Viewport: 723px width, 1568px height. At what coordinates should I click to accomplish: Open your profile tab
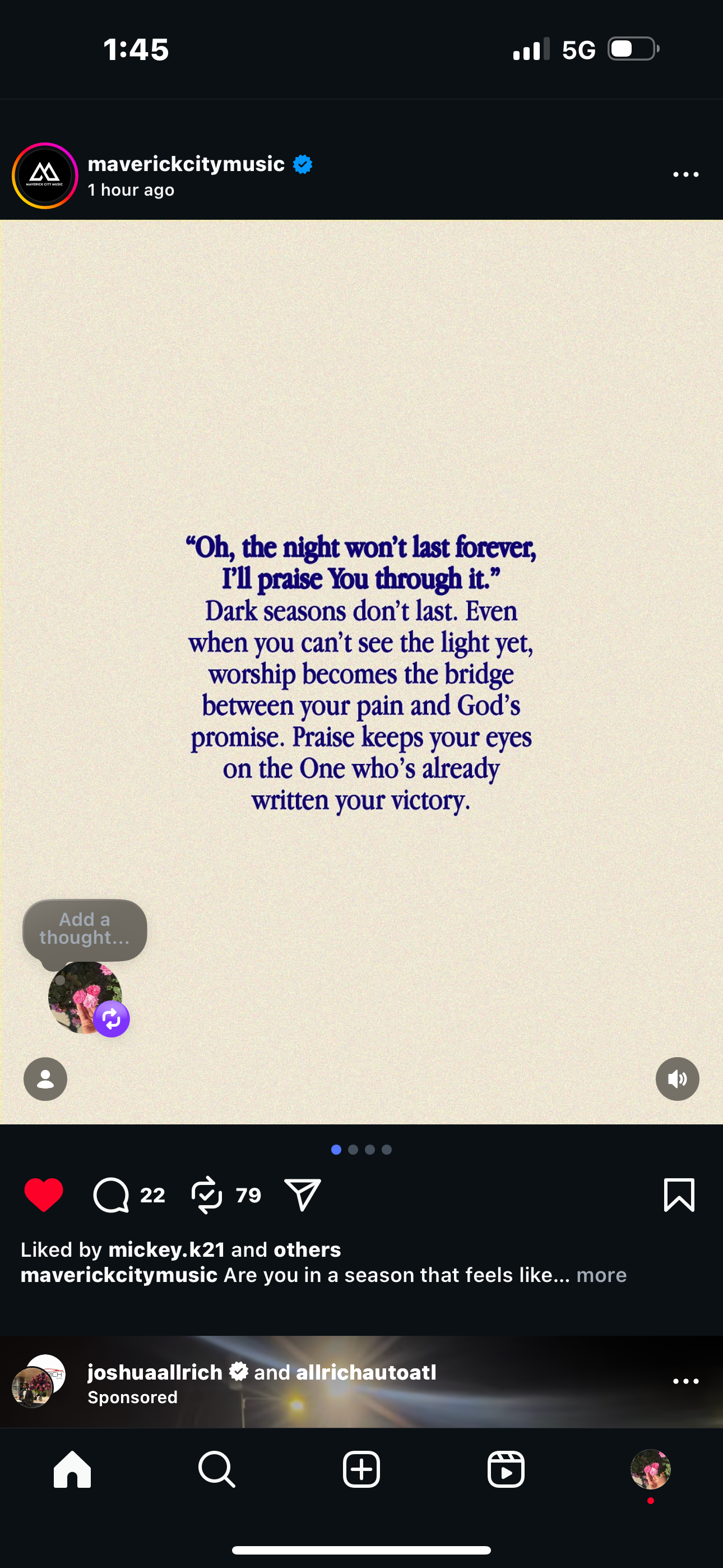coord(650,1469)
